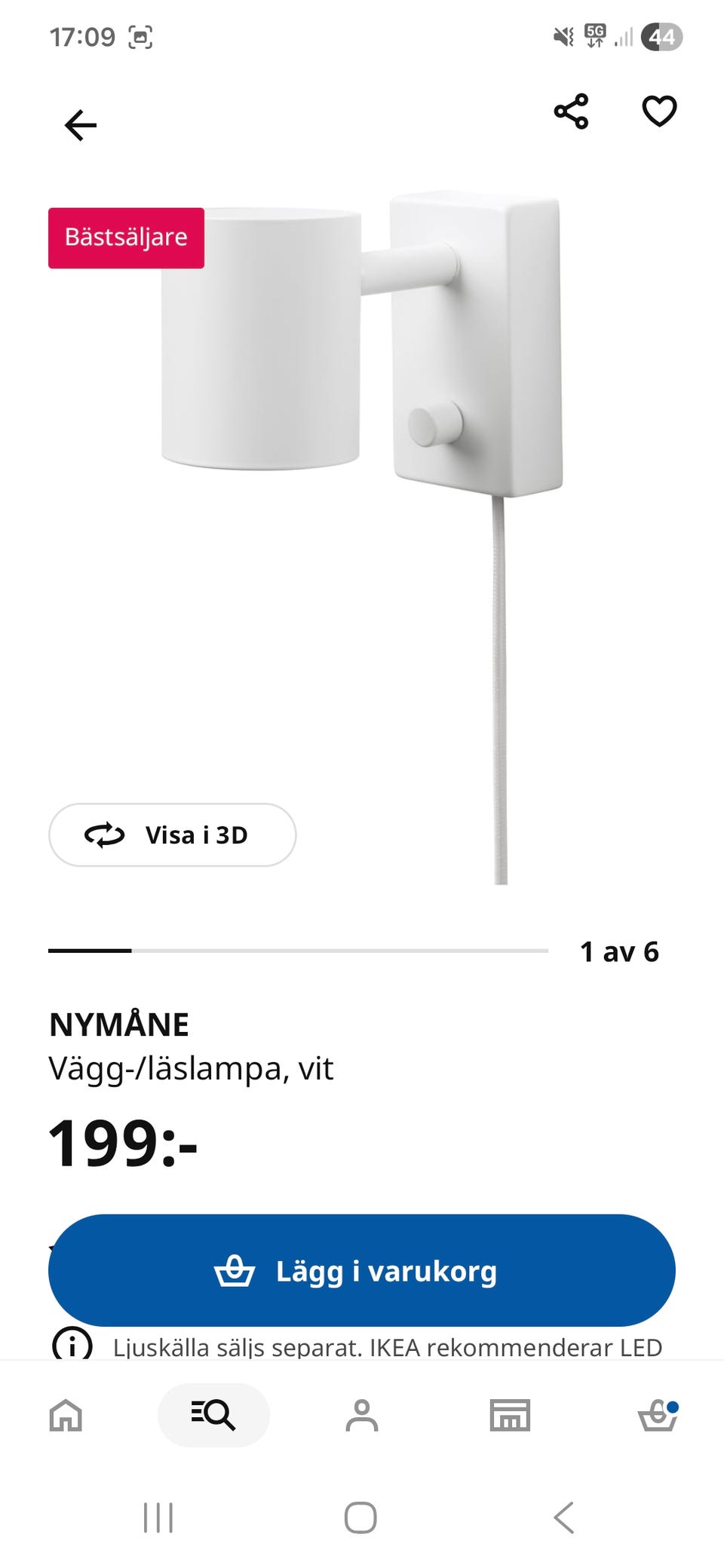
Task: Add the lamp to favorites with the heart
Action: point(659,112)
